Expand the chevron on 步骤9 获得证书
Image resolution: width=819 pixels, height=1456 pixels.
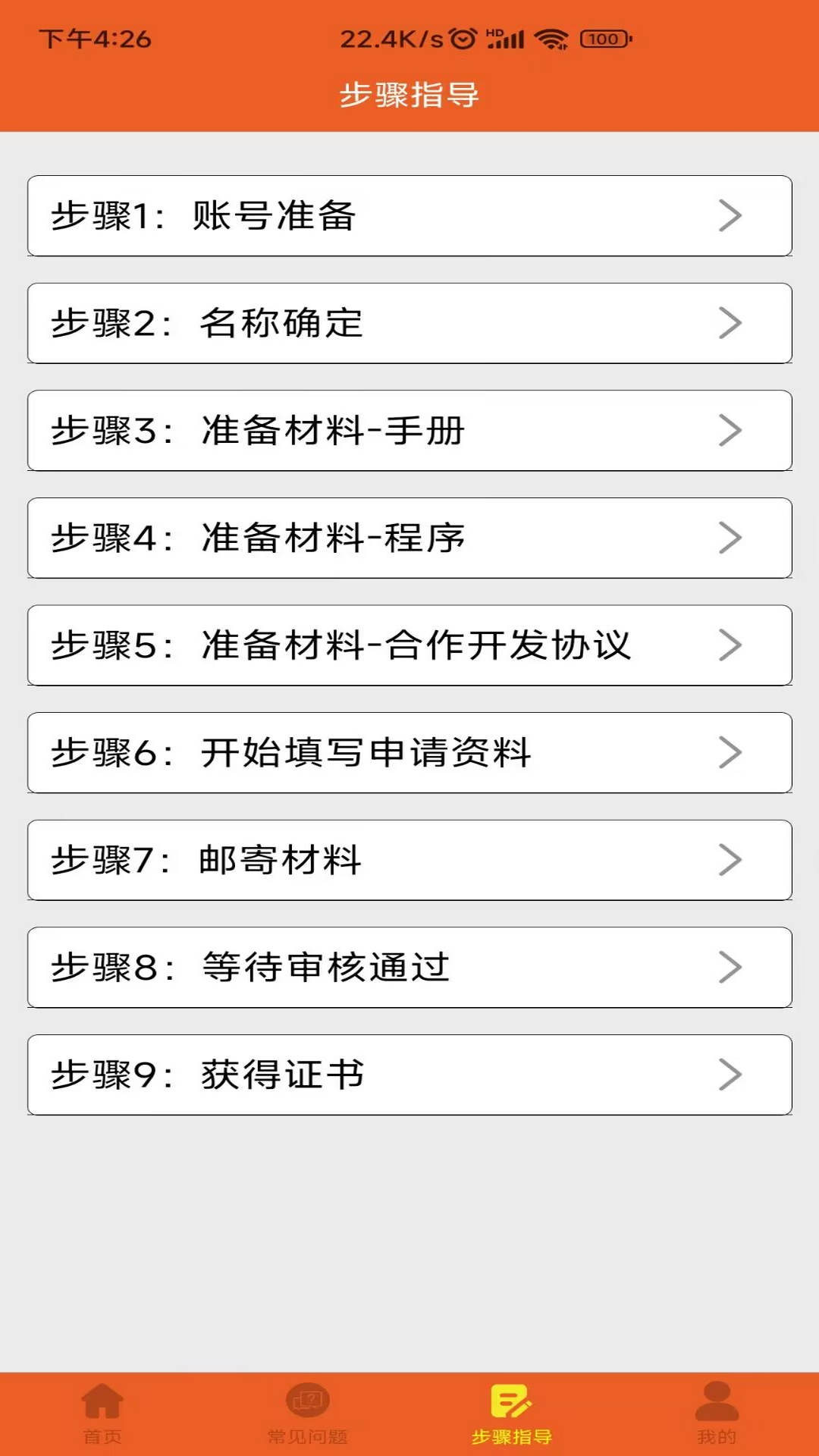click(731, 1074)
